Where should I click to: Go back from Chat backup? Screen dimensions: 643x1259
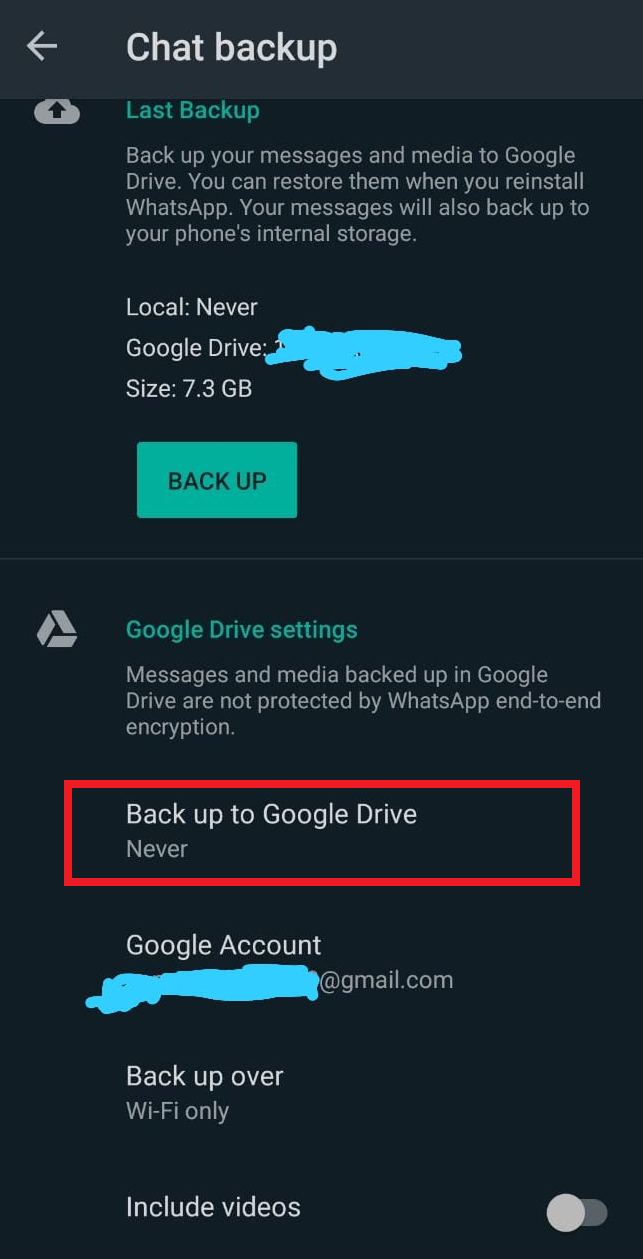click(42, 46)
